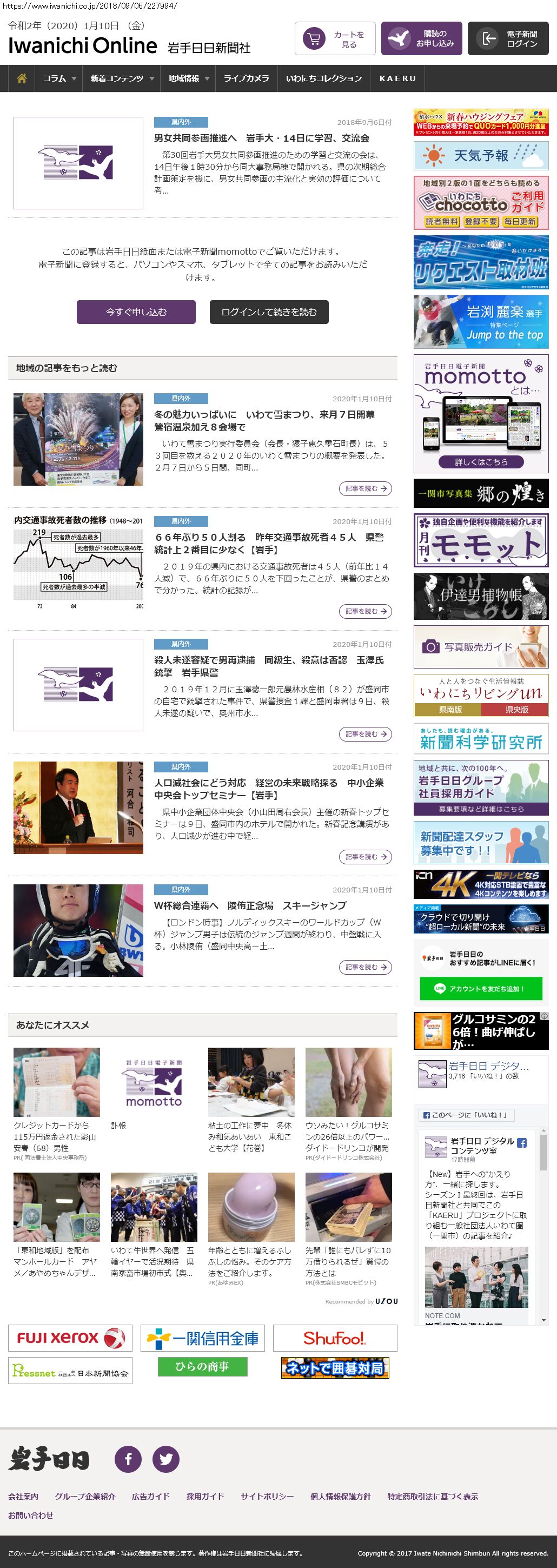Image resolution: width=557 pixels, height=1568 pixels.
Task: Open the Ｗ杯総合連覇へ ski jump article
Action: pyautogui.click(x=250, y=905)
